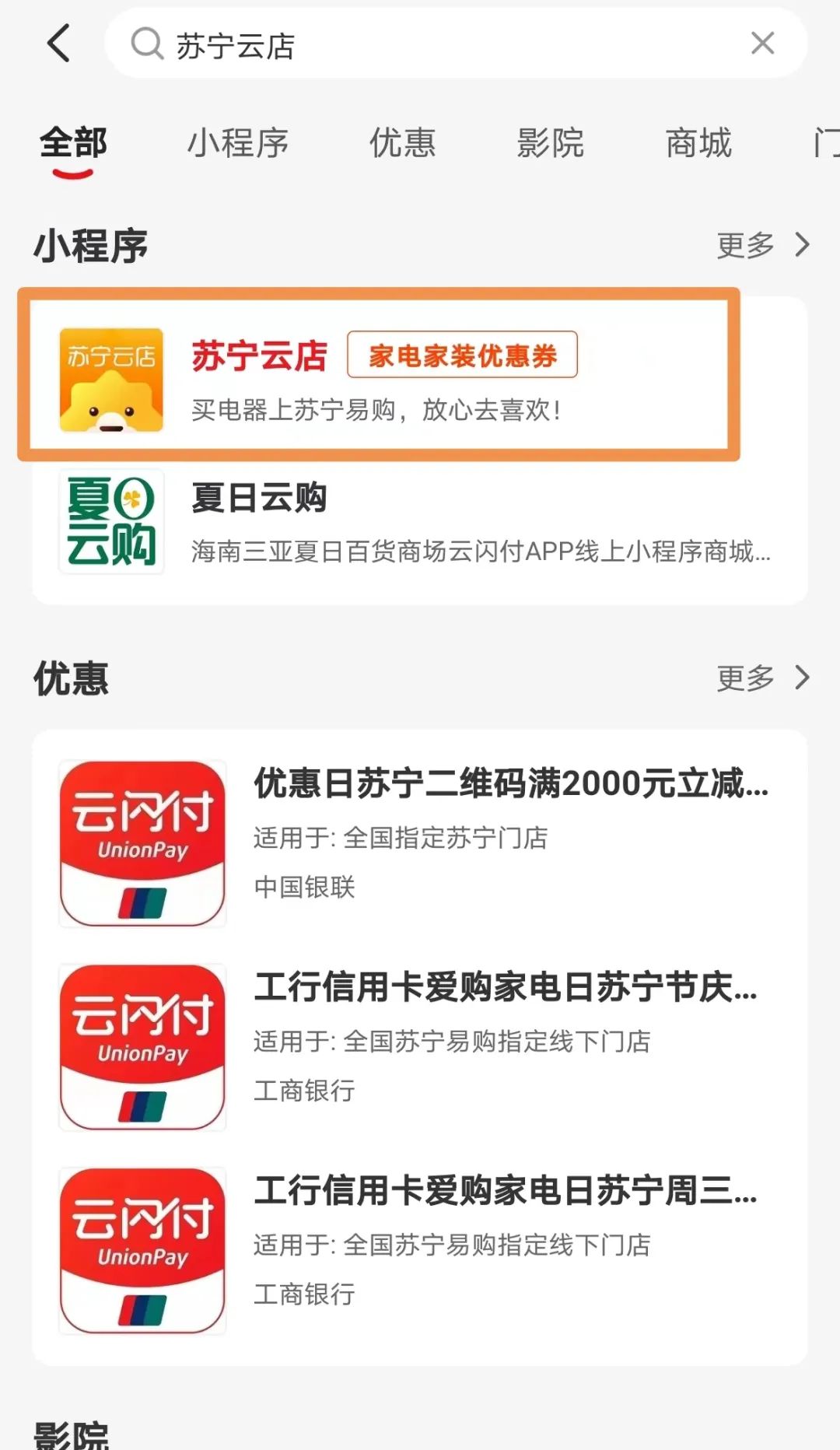Clear the search text
The image size is (840, 1450).
pos(762,44)
